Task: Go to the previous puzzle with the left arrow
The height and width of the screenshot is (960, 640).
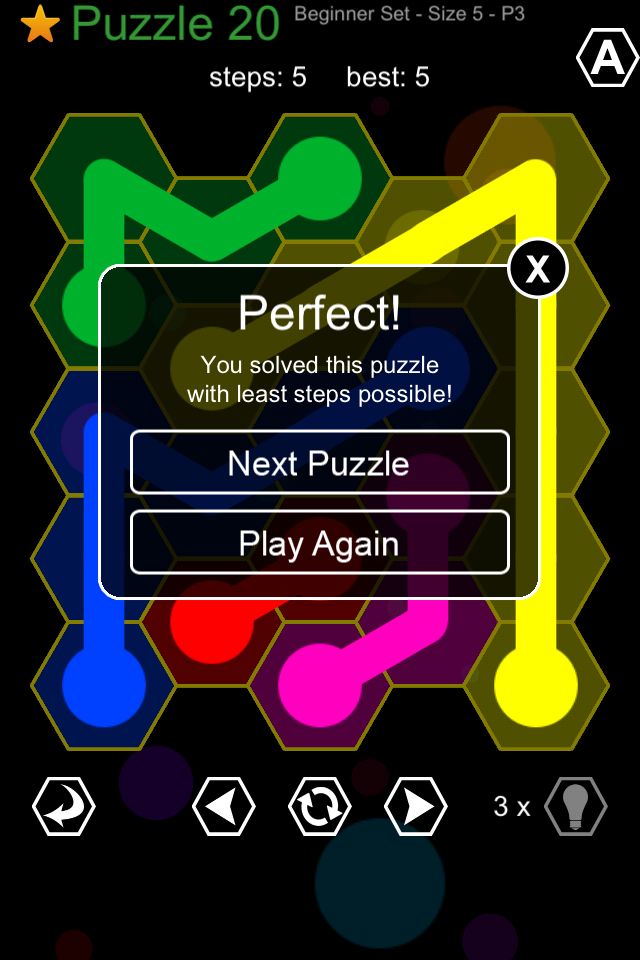Action: [223, 806]
